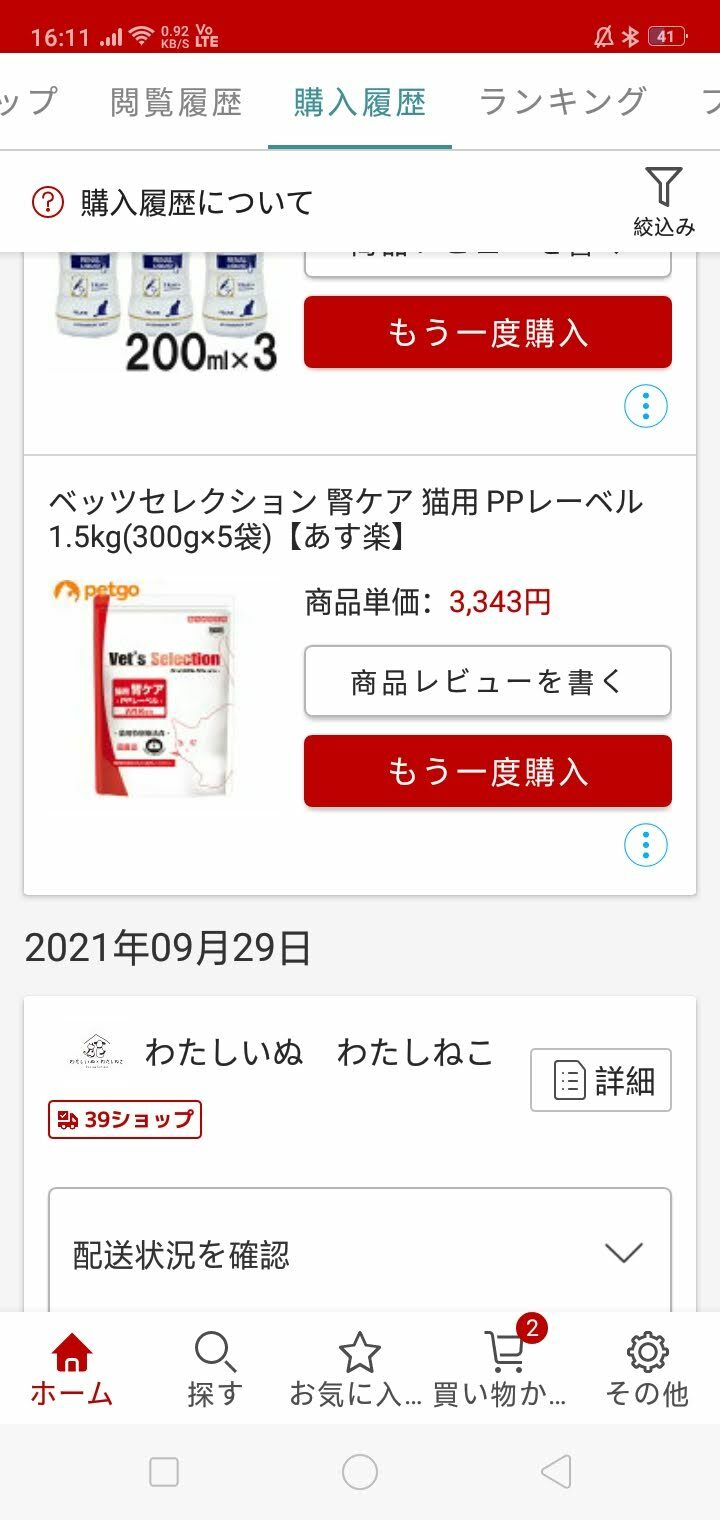This screenshot has width=720, height=1520.
Task: Expand 配送状況を確認
Action: pos(359,1254)
